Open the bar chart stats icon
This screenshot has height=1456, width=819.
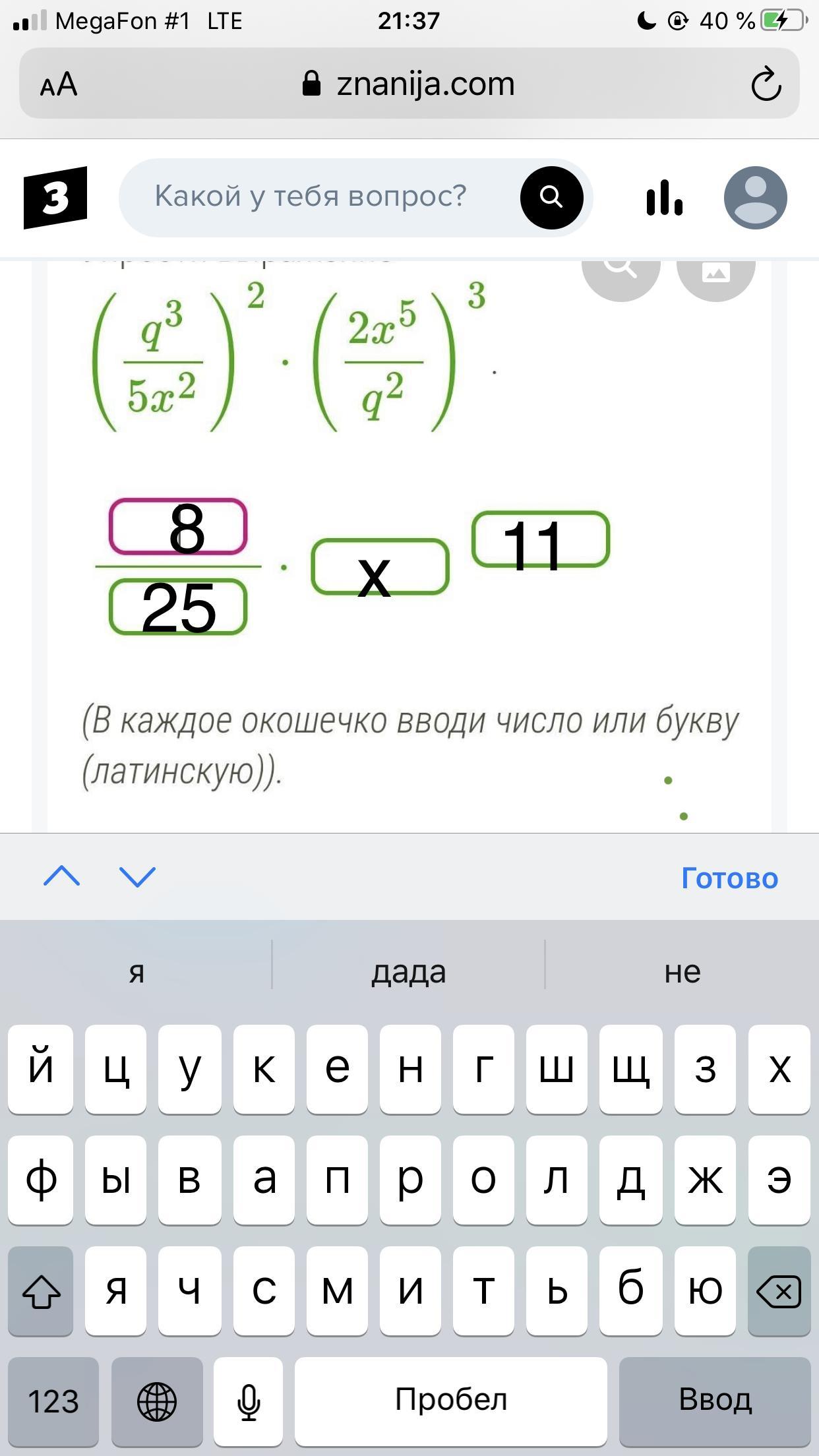(x=664, y=198)
